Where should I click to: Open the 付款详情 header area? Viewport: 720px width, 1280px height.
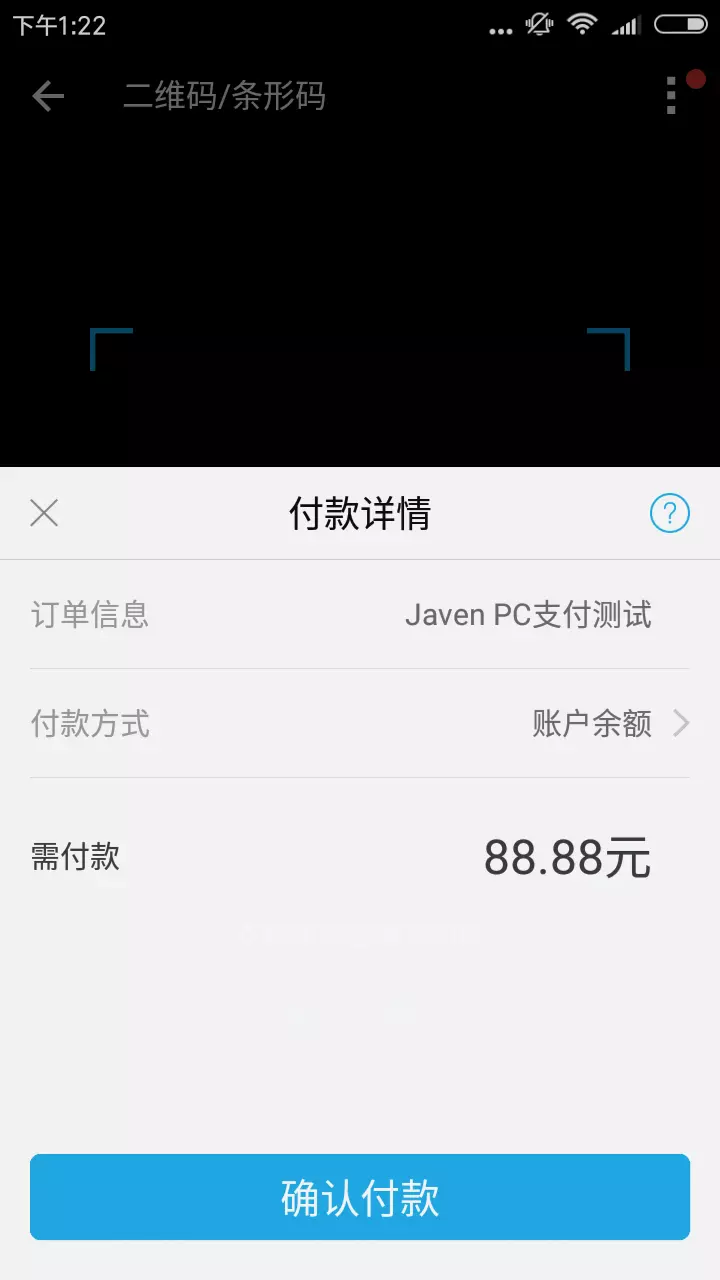360,513
